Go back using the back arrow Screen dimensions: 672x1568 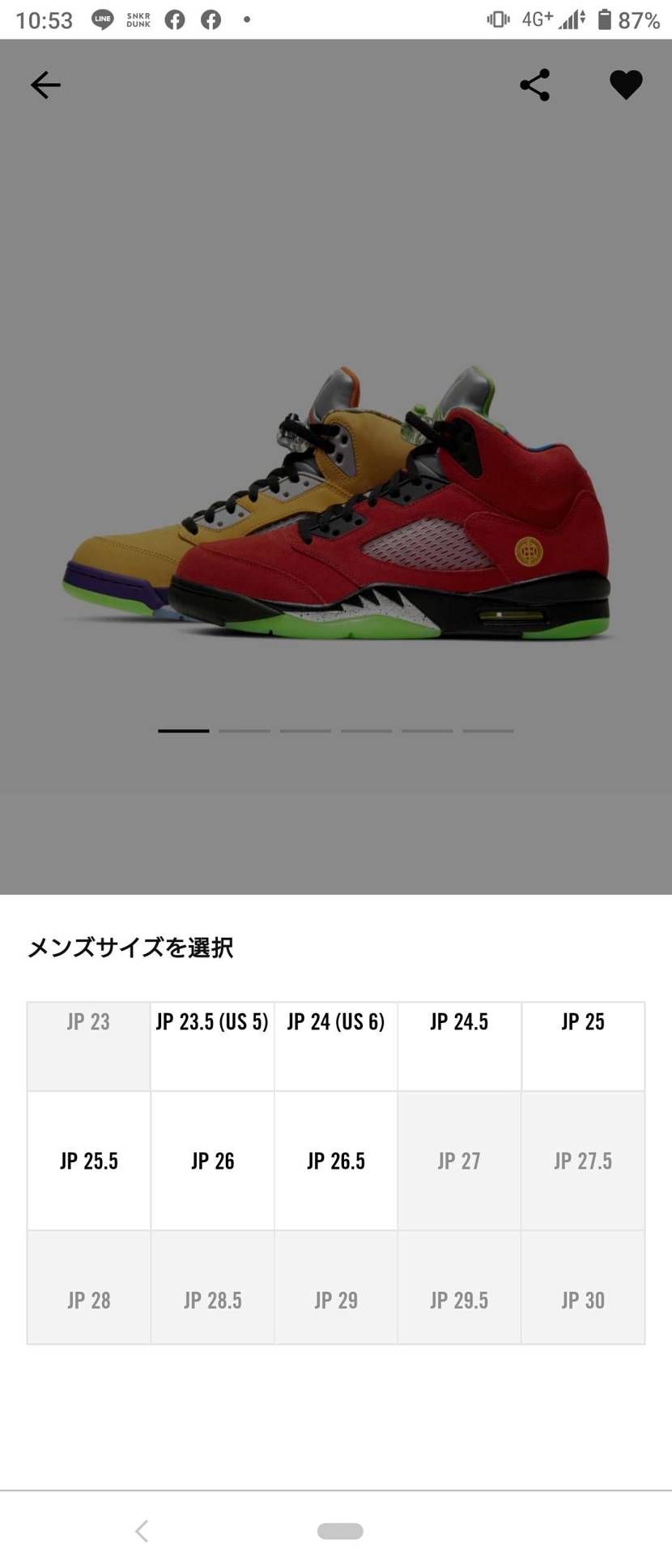(x=45, y=84)
